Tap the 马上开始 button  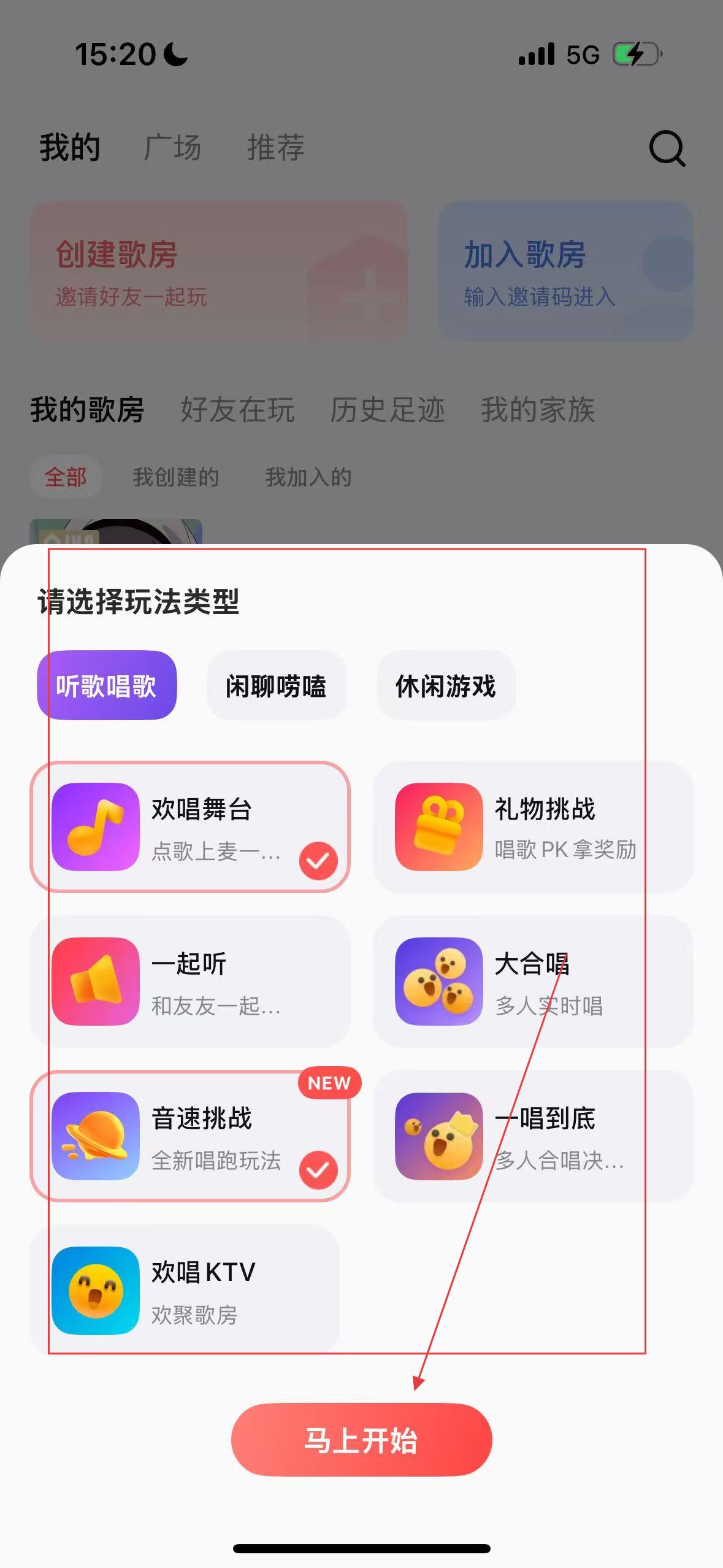coord(361,1440)
